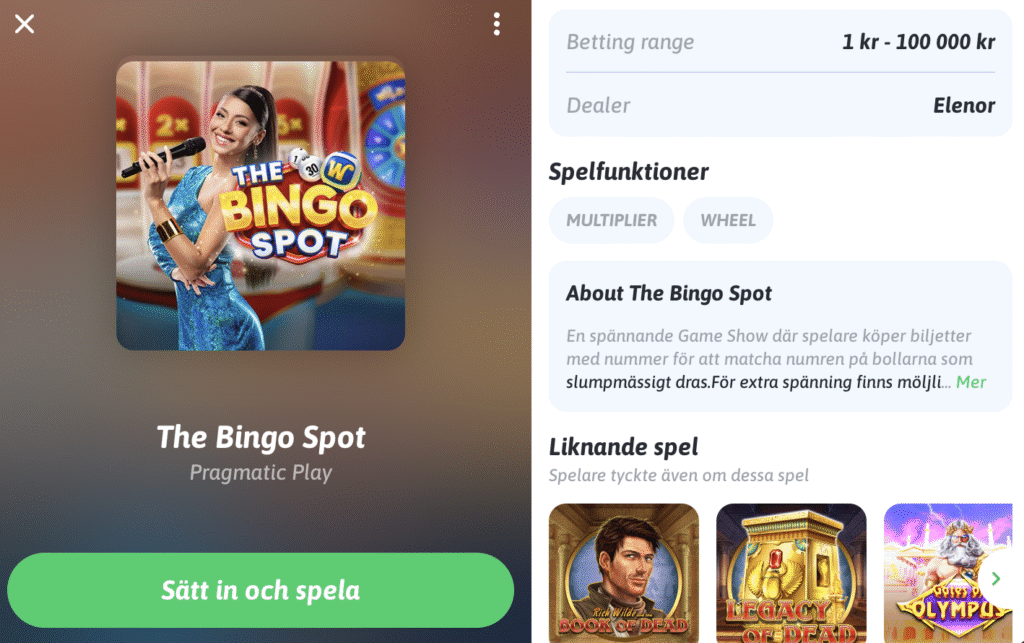Open the Book of Dead game
The width and height of the screenshot is (1024, 643).
(623, 572)
